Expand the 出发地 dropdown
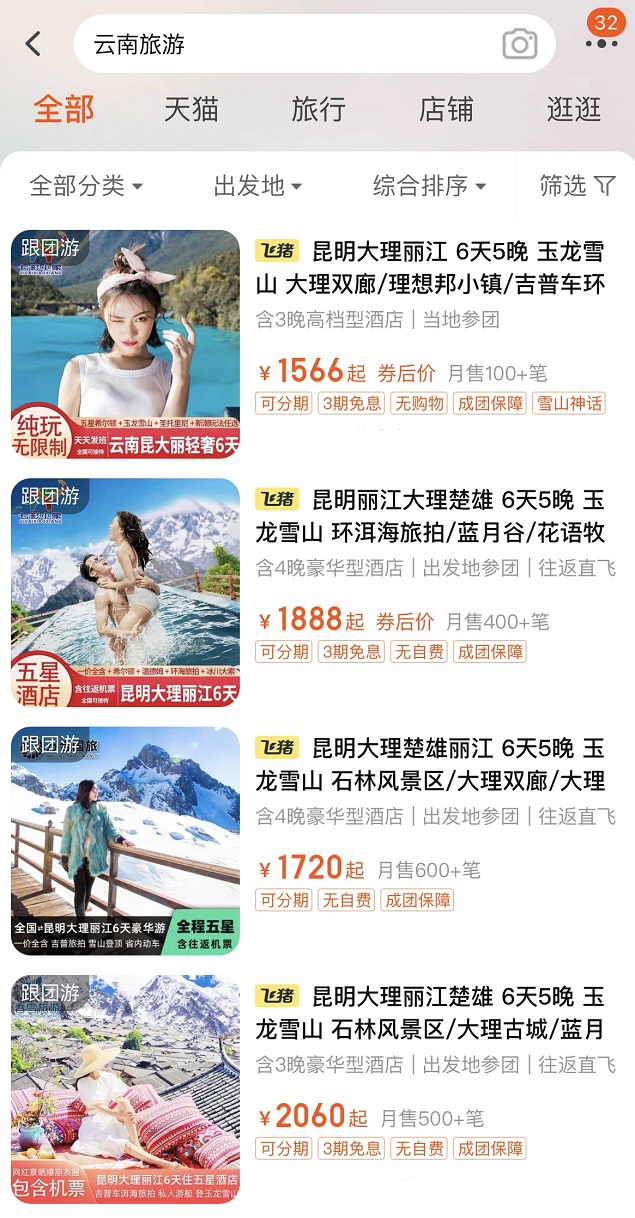635x1218 pixels. point(257,186)
